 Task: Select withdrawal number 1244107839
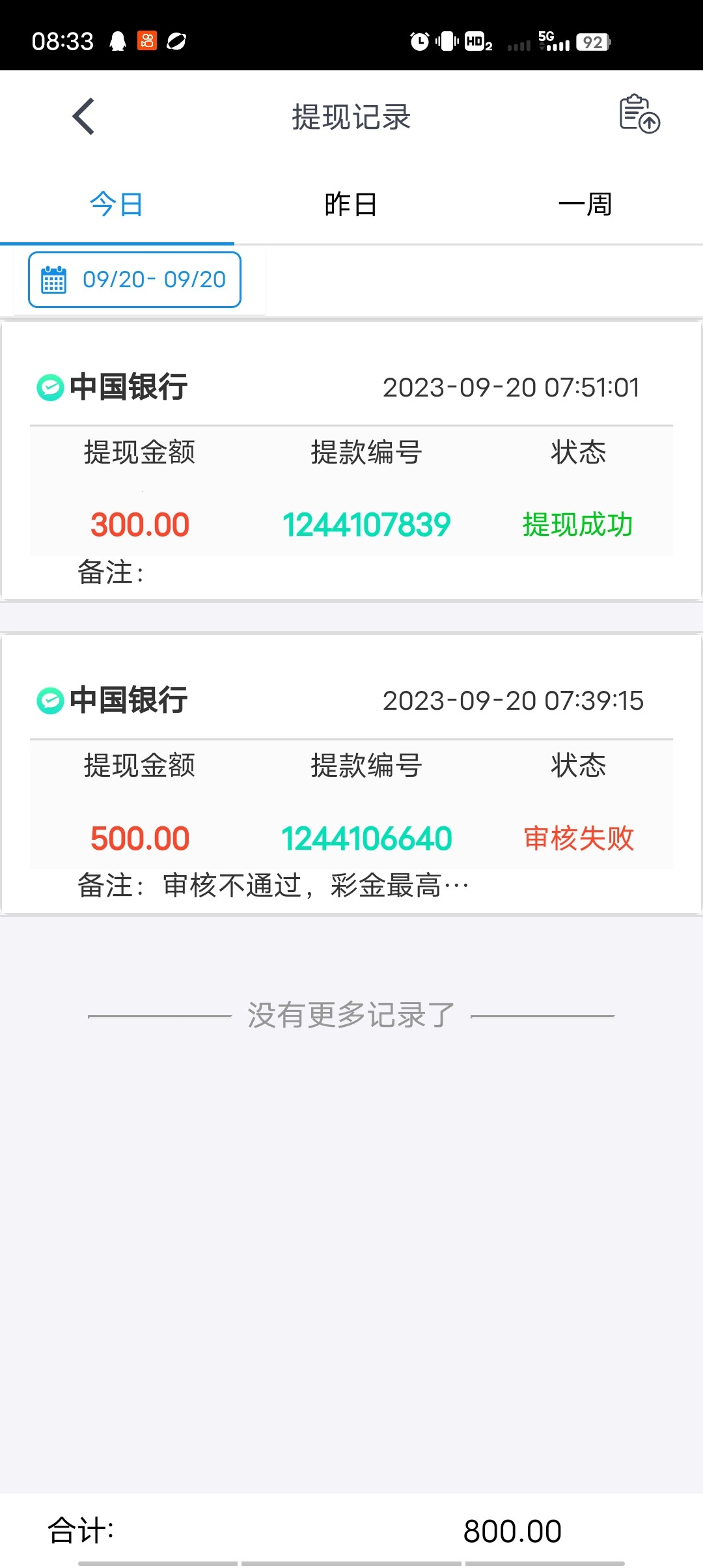coord(367,523)
